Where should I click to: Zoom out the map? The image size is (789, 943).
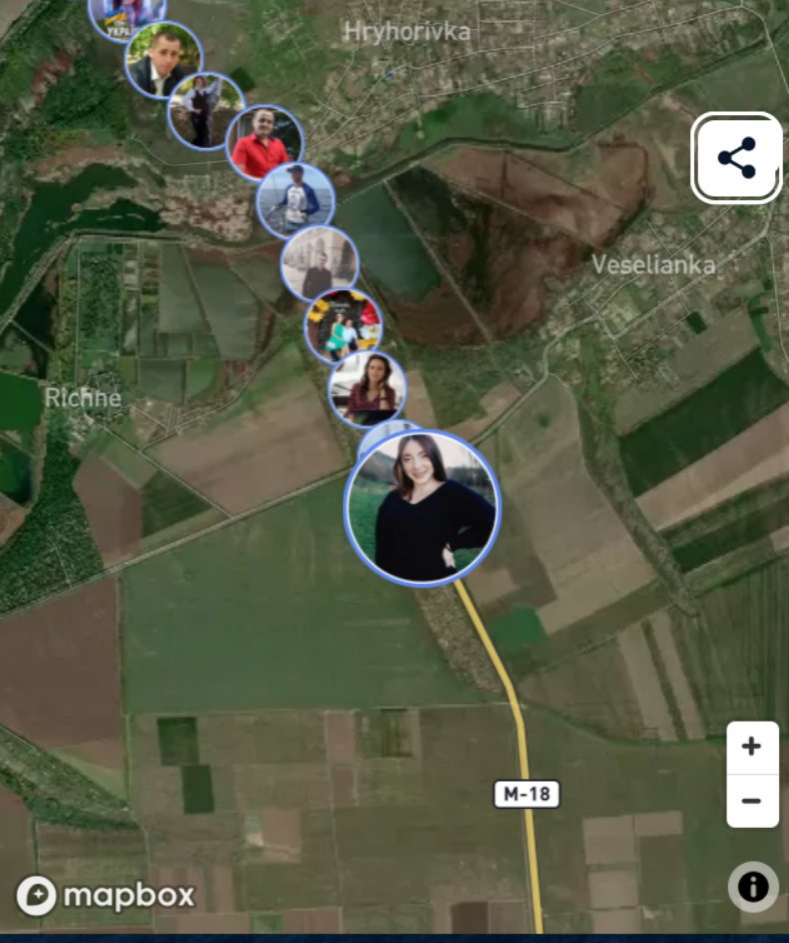pyautogui.click(x=752, y=801)
